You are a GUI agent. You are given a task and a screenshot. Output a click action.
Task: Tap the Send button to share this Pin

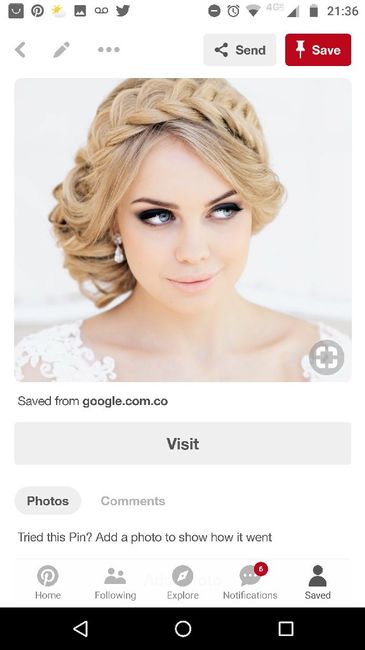pos(240,50)
